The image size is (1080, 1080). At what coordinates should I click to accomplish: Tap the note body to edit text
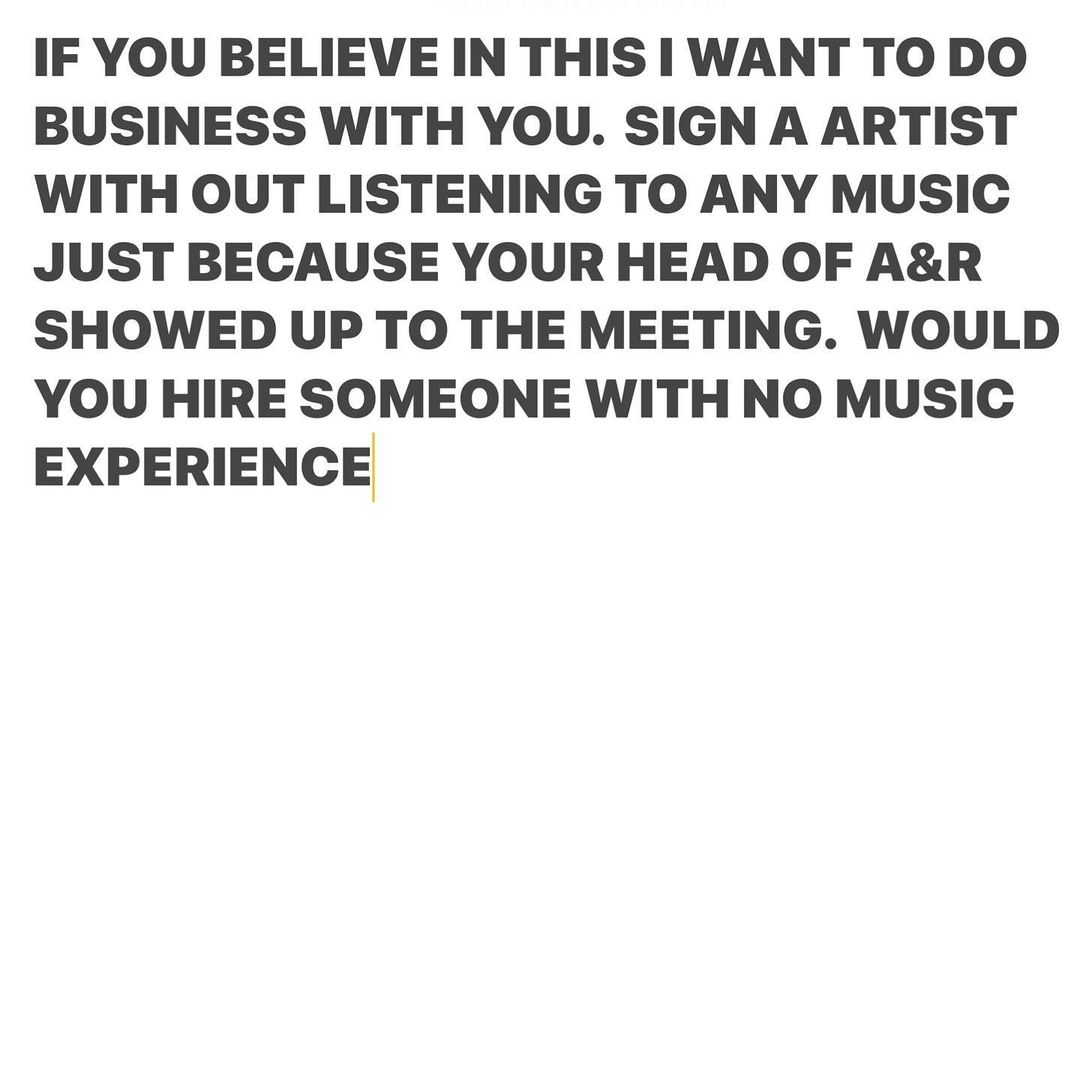[546, 262]
